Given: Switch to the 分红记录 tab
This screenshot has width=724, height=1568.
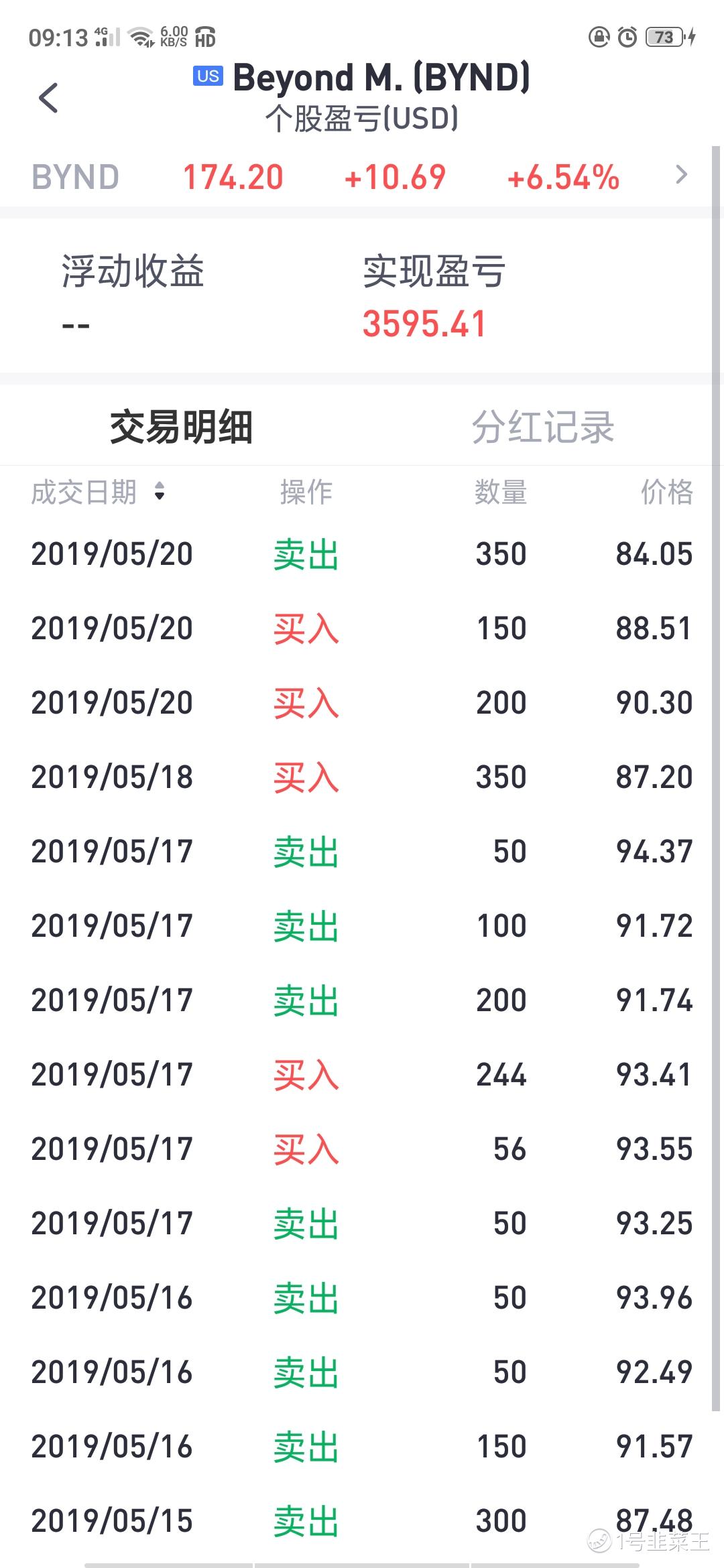Looking at the screenshot, I should (x=542, y=427).
